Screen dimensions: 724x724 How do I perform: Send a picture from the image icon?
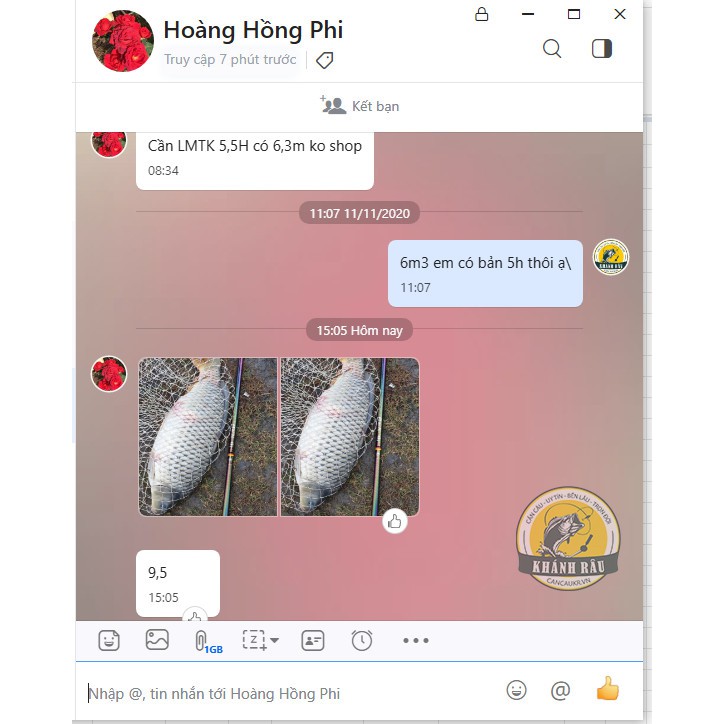pos(157,640)
